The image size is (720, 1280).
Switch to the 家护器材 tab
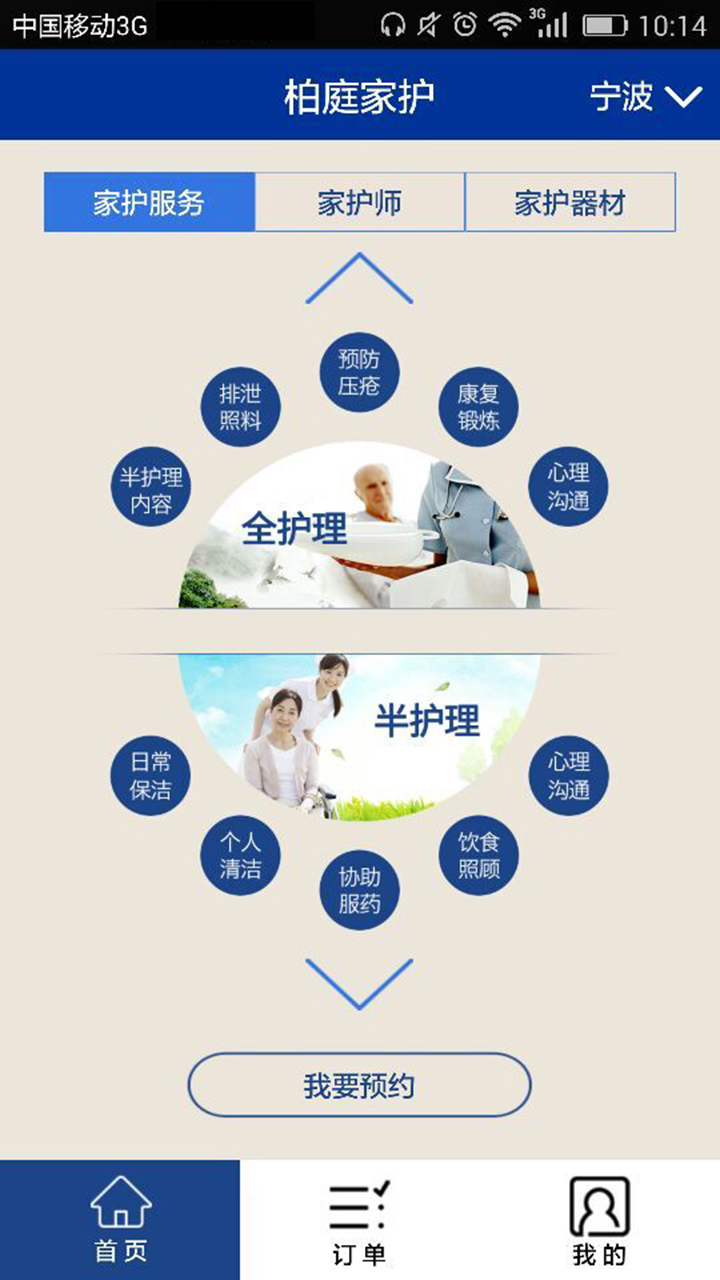[570, 202]
